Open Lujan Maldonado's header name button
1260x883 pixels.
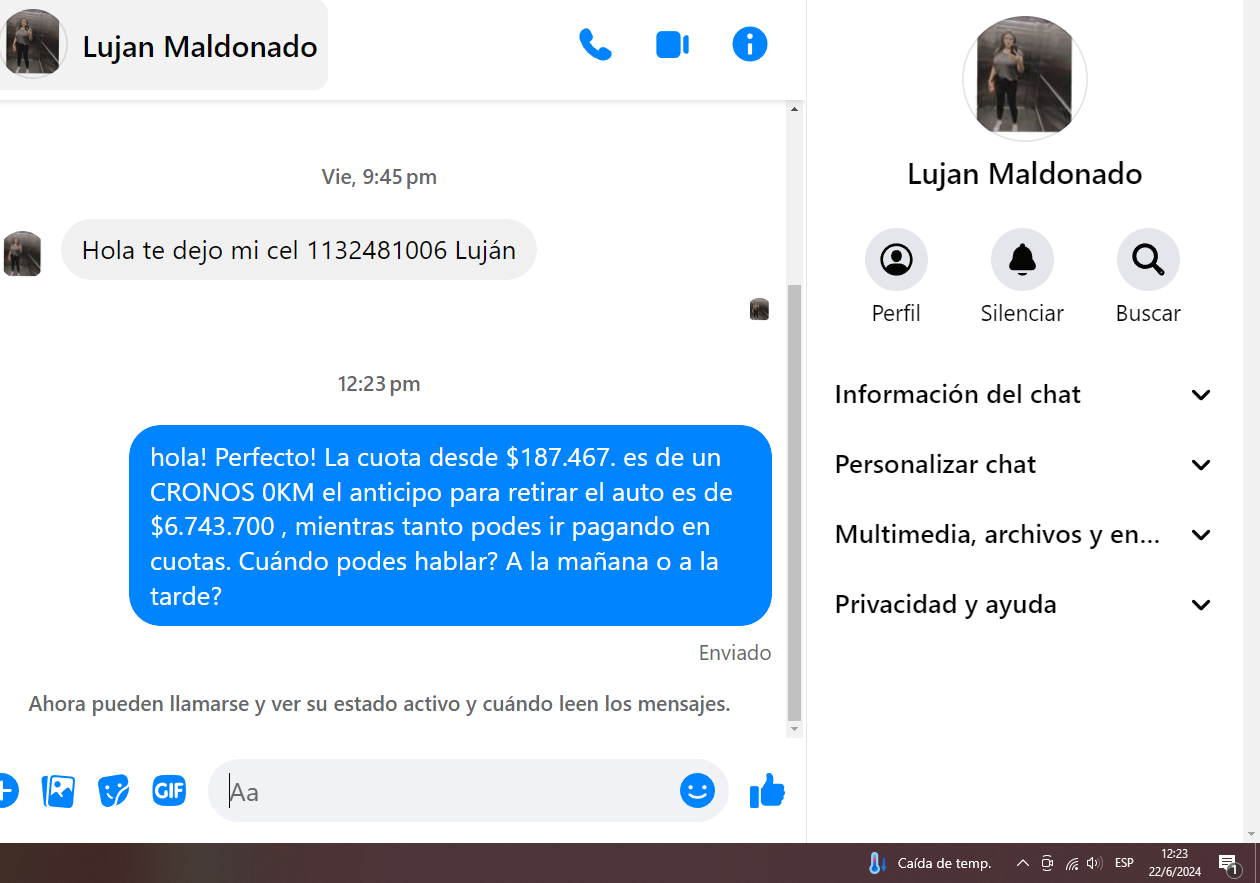[198, 46]
